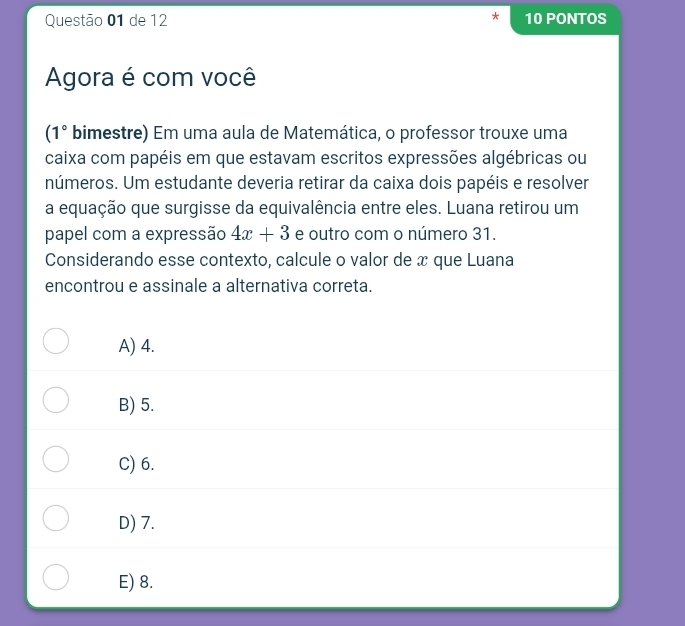Image resolution: width=685 pixels, height=626 pixels.
Task: Pick alternative D) 7
Action: [x=56, y=519]
